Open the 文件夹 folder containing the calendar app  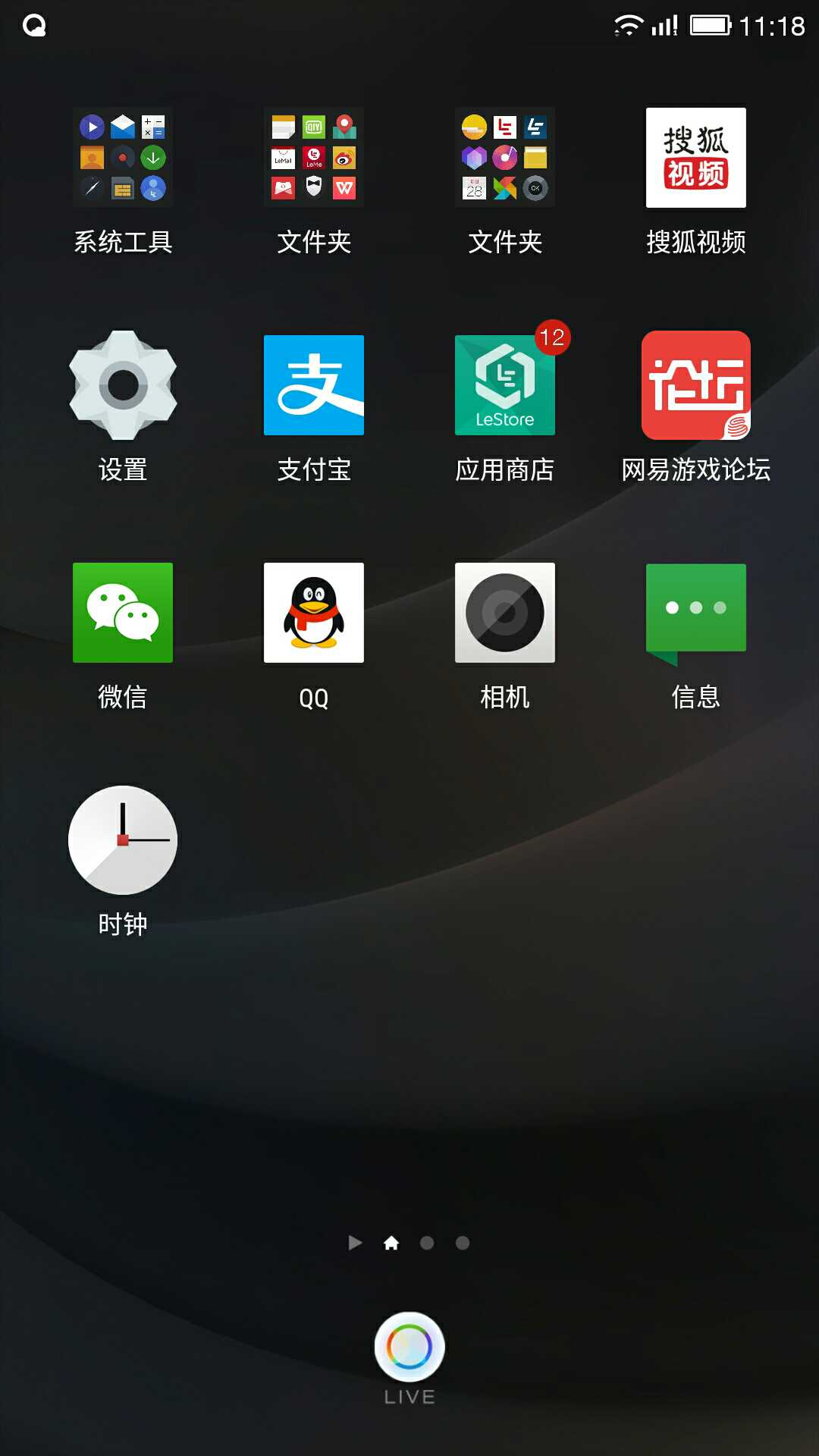[505, 158]
